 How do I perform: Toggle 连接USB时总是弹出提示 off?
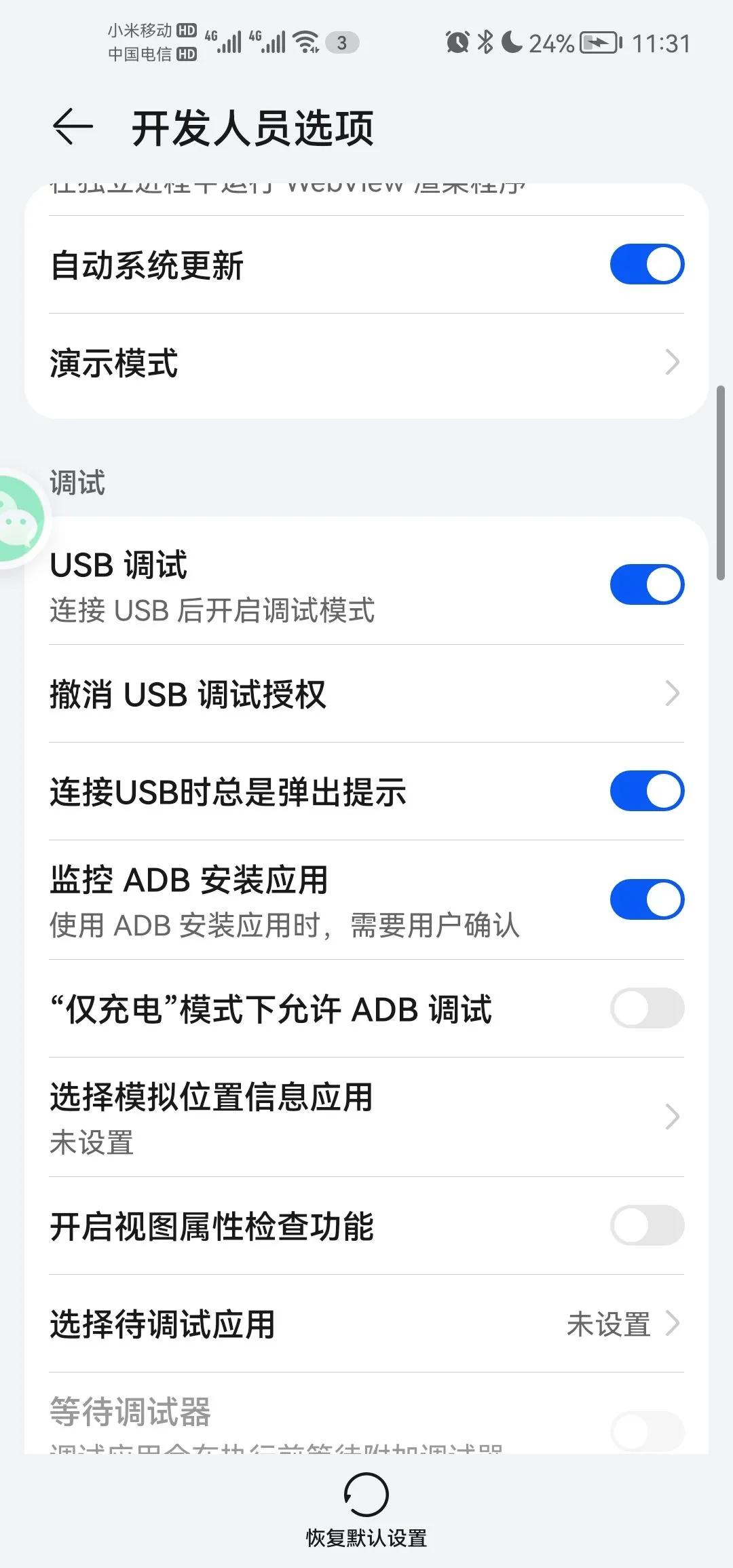click(646, 791)
